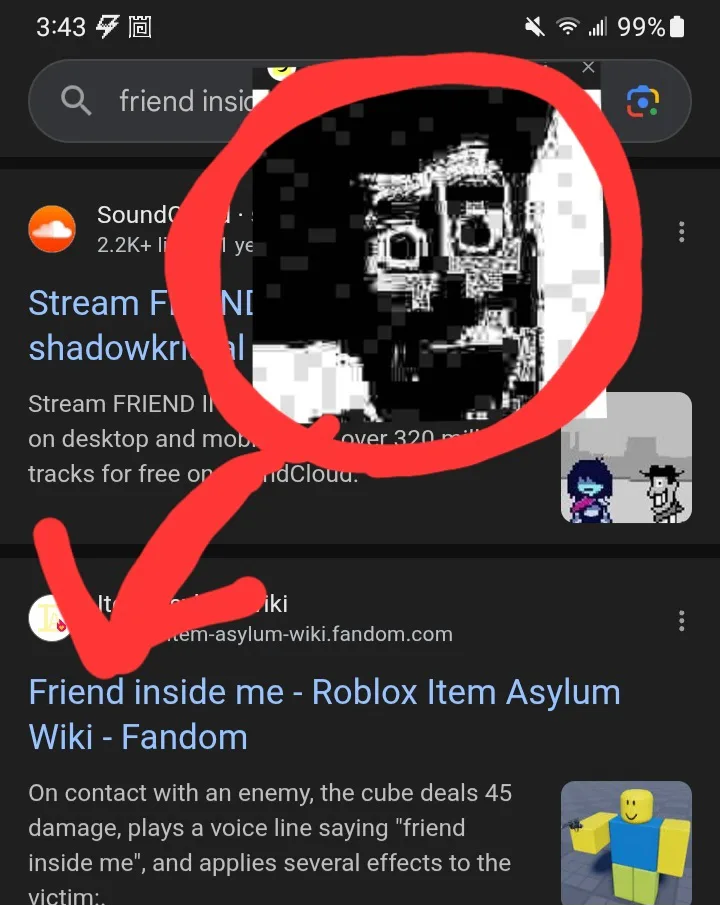Open Google Lens camera search

[645, 101]
